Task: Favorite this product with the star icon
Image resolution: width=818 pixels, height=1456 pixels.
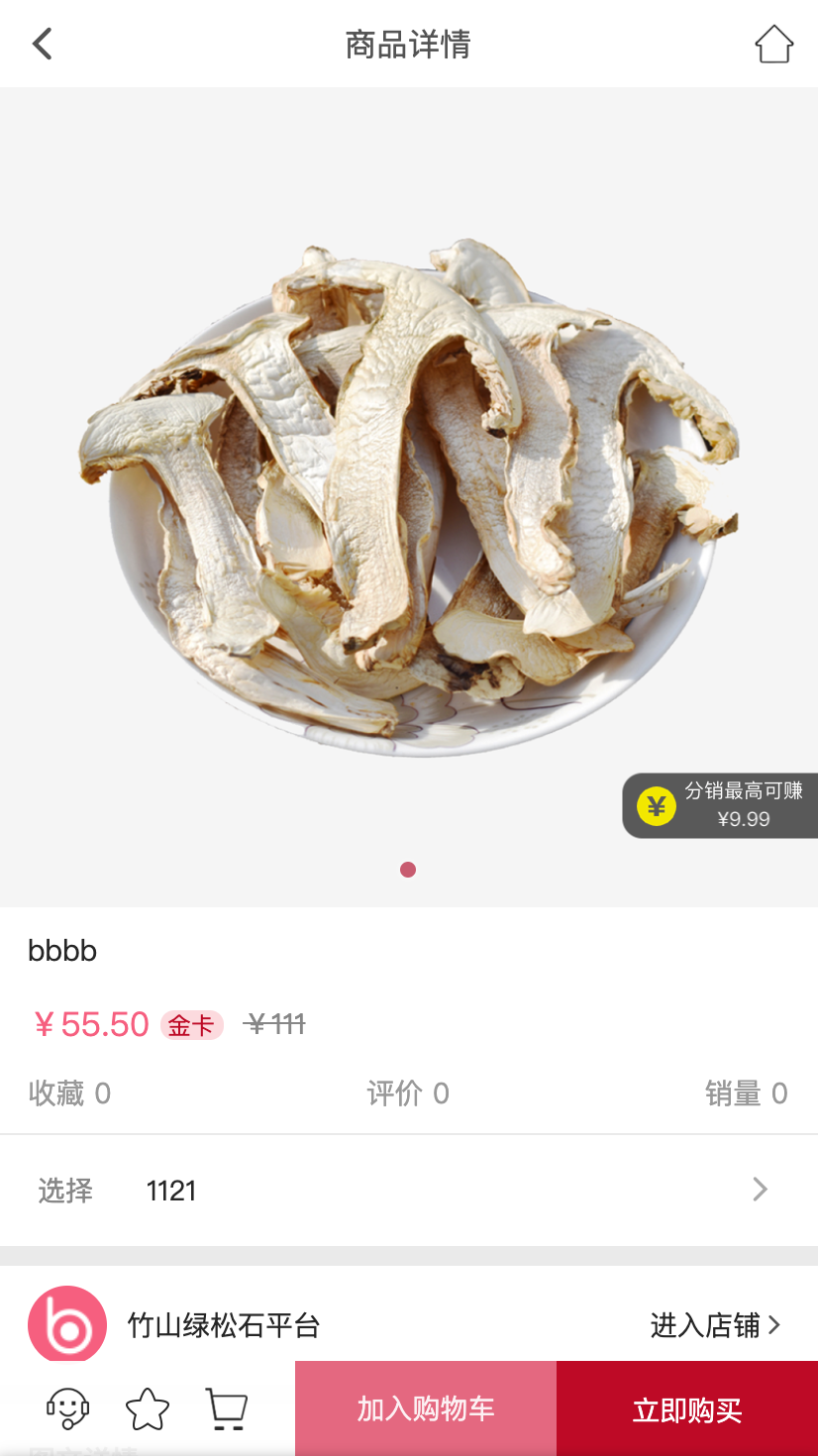Action: 148,1408
